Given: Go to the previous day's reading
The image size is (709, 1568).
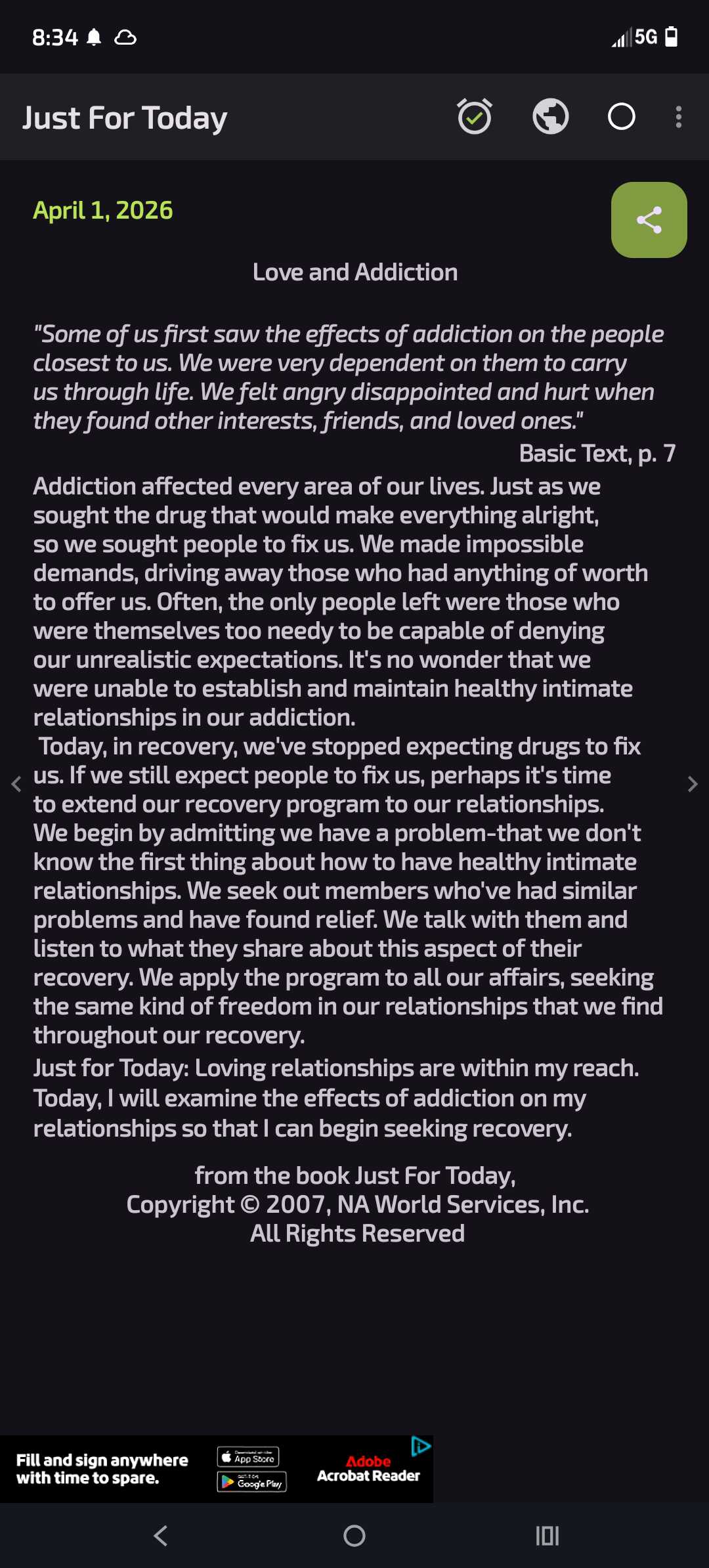Looking at the screenshot, I should tap(16, 784).
